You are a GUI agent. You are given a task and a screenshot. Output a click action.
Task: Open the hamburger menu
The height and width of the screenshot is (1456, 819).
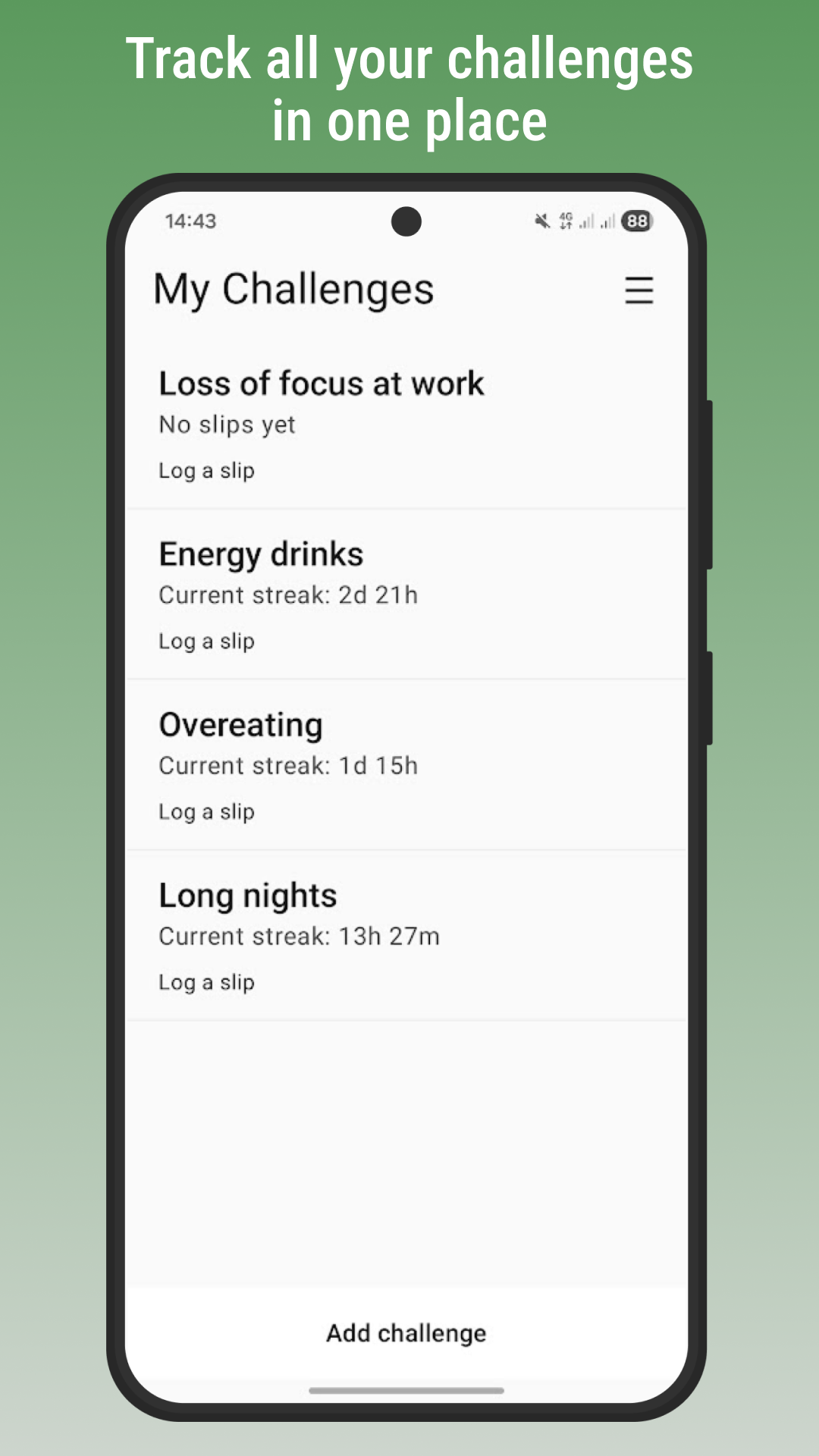coord(639,291)
